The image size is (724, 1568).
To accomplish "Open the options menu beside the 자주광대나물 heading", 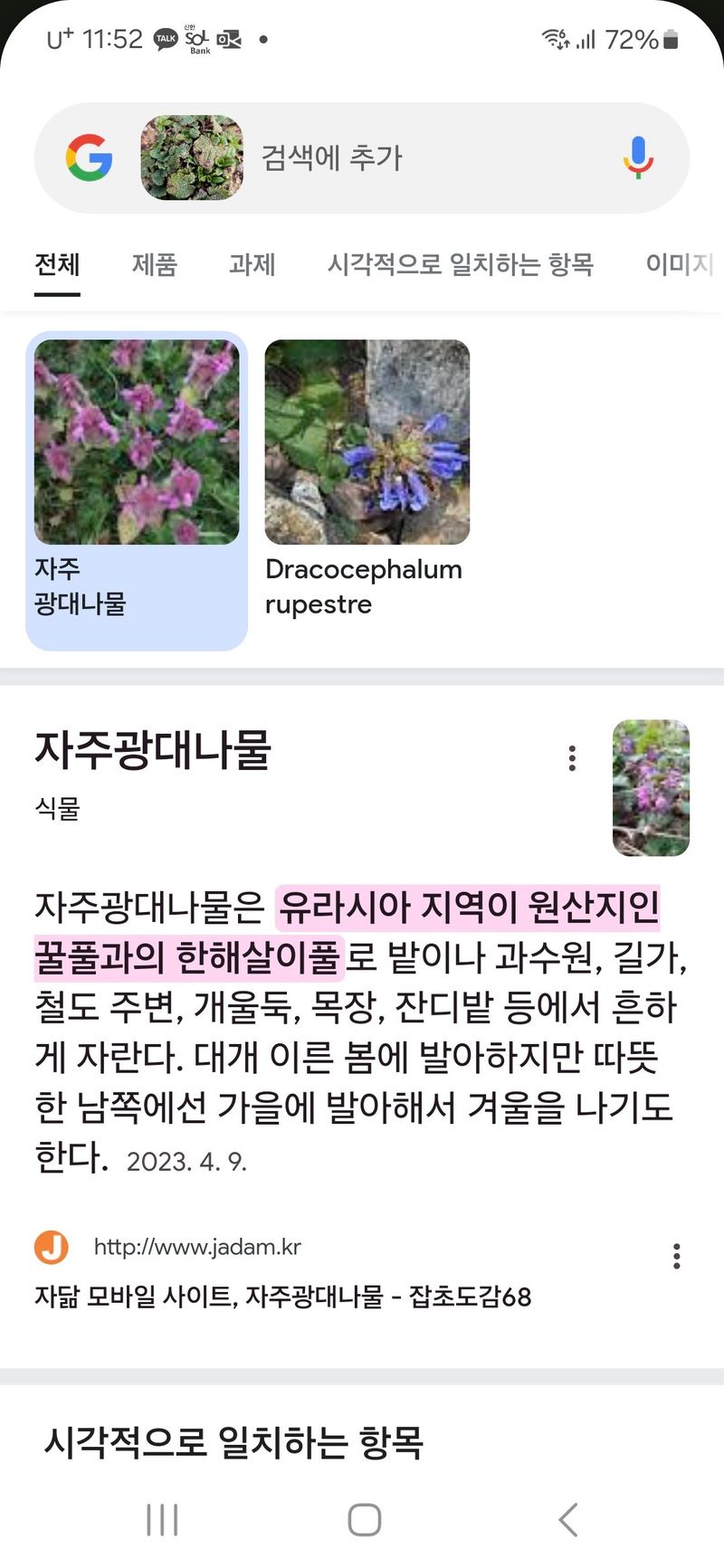I will click(572, 758).
